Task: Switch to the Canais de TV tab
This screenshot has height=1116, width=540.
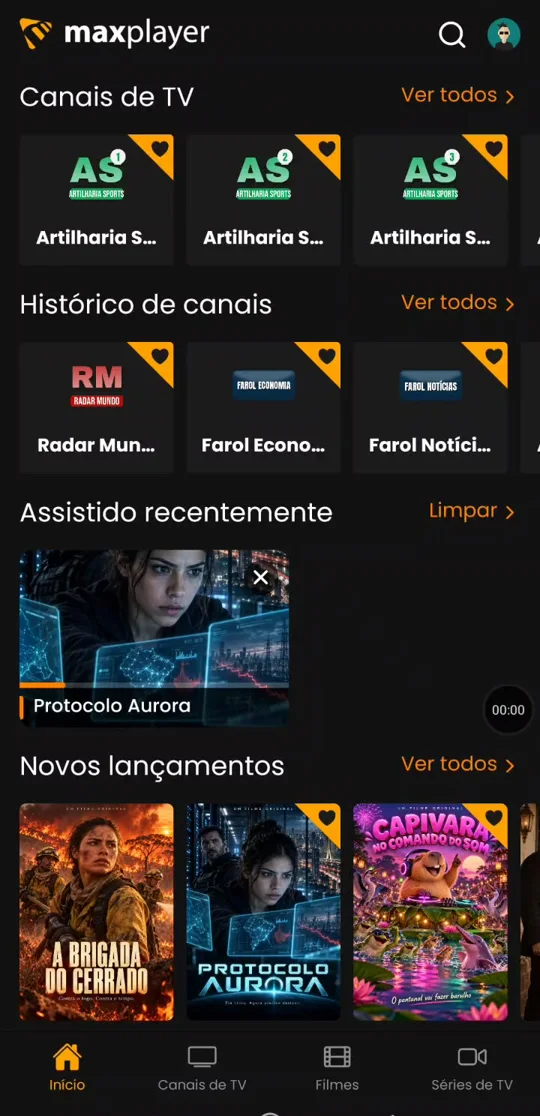Action: coord(202,1068)
